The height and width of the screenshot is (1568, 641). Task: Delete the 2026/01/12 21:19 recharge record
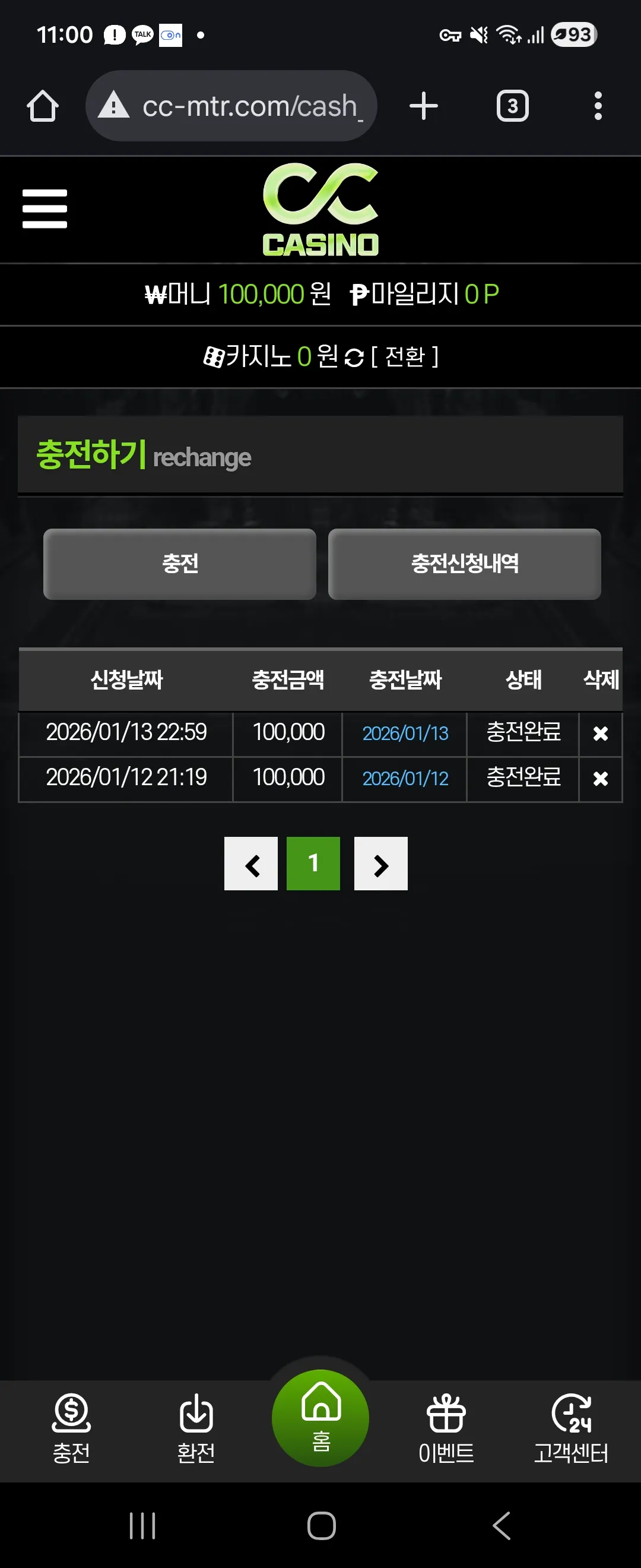(x=600, y=779)
